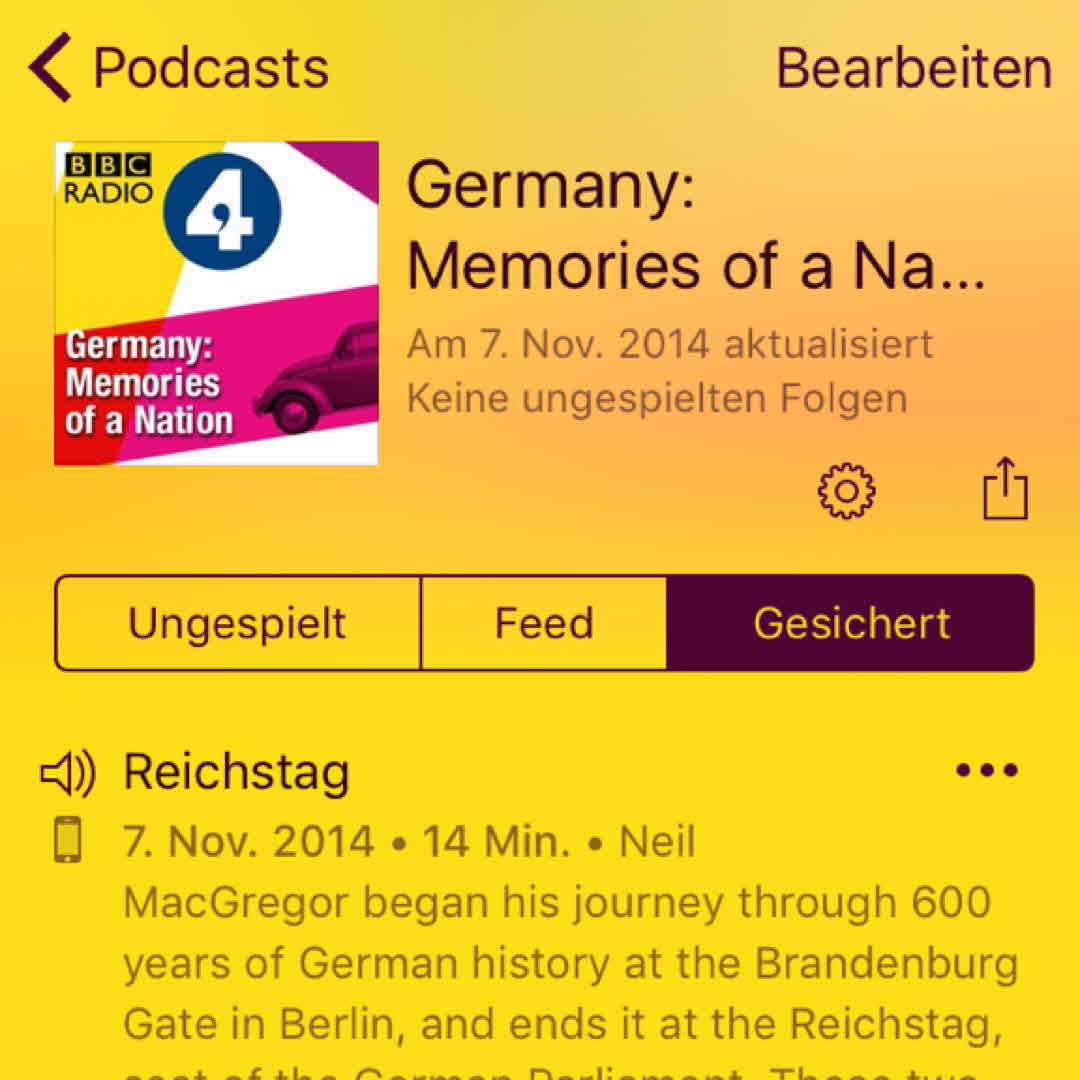Open the Reichstag episode
This screenshot has height=1080, width=1080.
pyautogui.click(x=236, y=772)
